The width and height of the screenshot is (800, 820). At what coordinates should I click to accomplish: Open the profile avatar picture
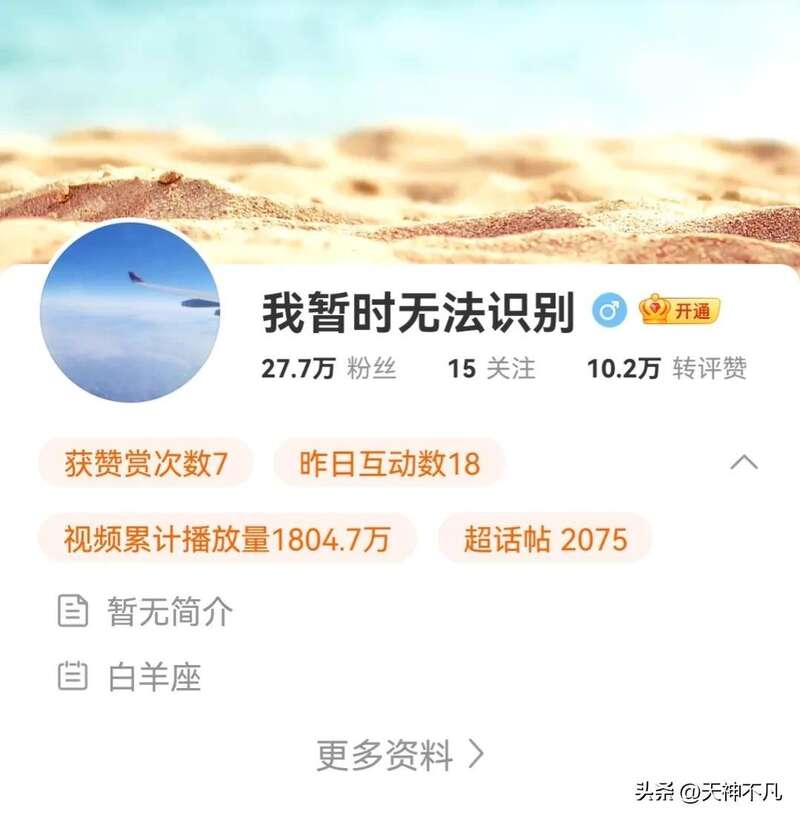click(130, 312)
